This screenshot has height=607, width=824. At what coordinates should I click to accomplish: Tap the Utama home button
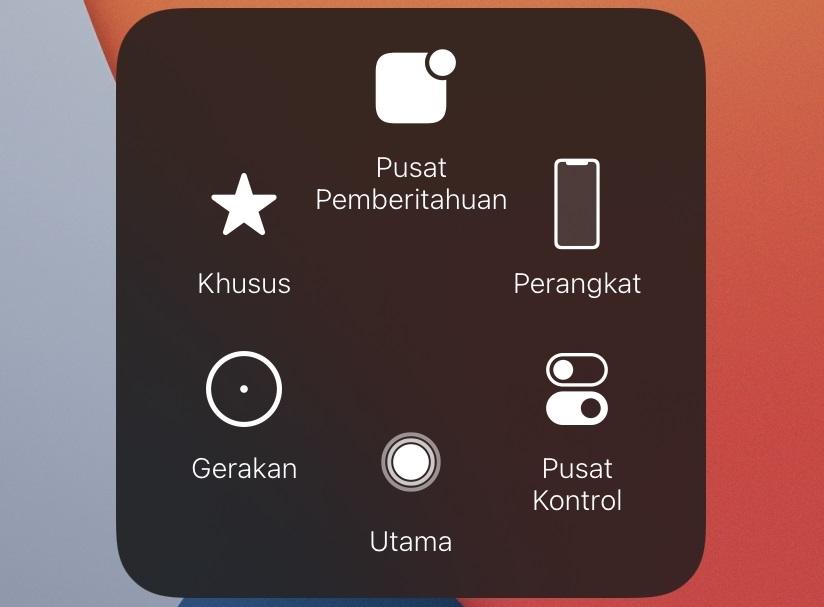coord(411,463)
